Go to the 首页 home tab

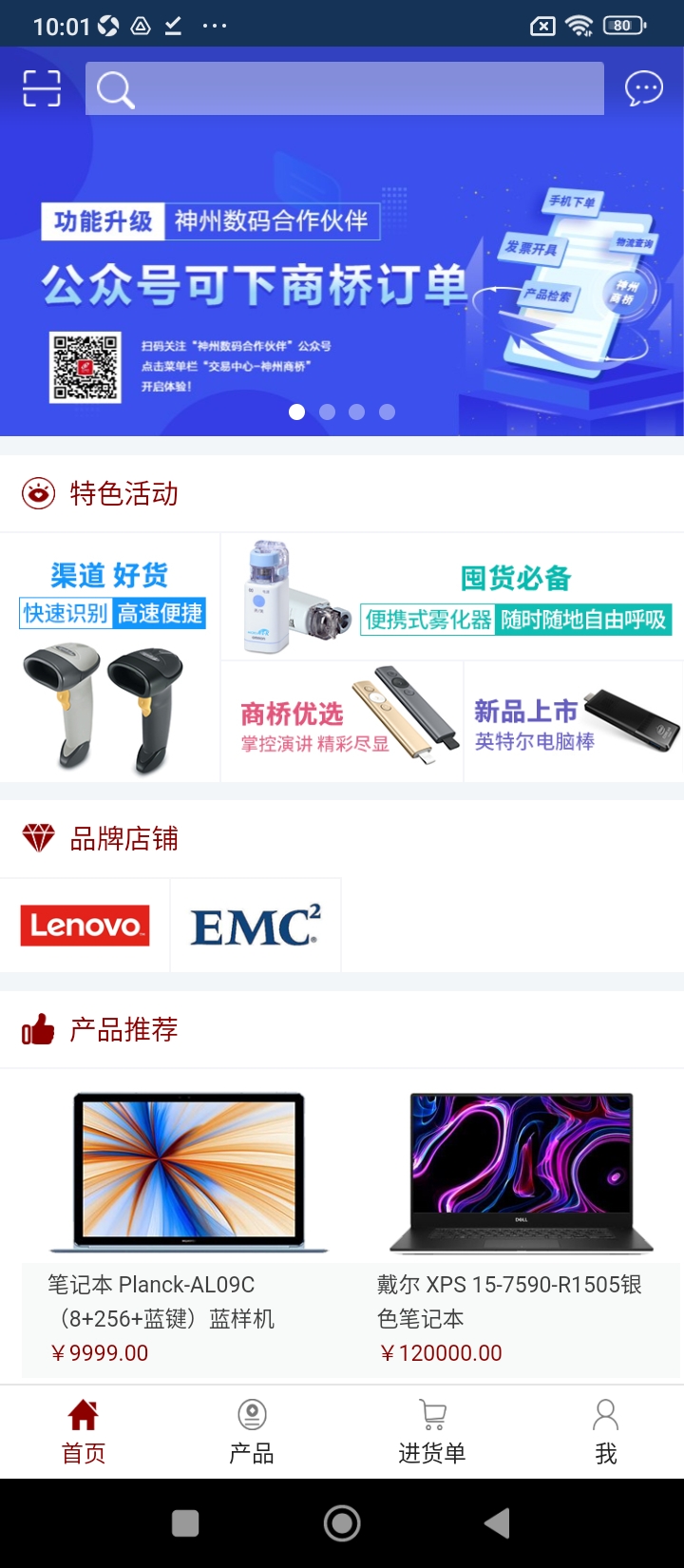point(84,1431)
